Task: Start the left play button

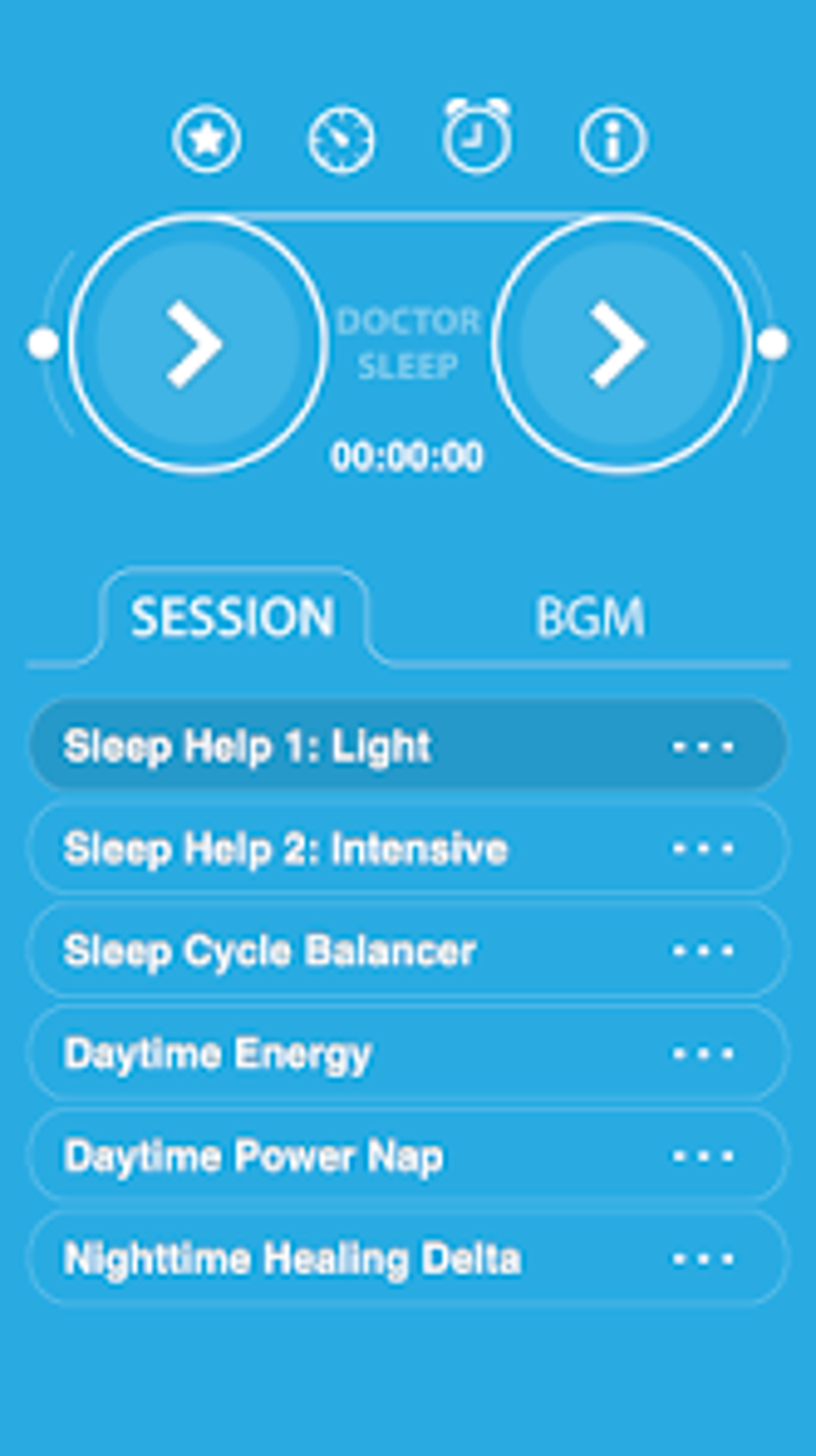Action: click(198, 344)
